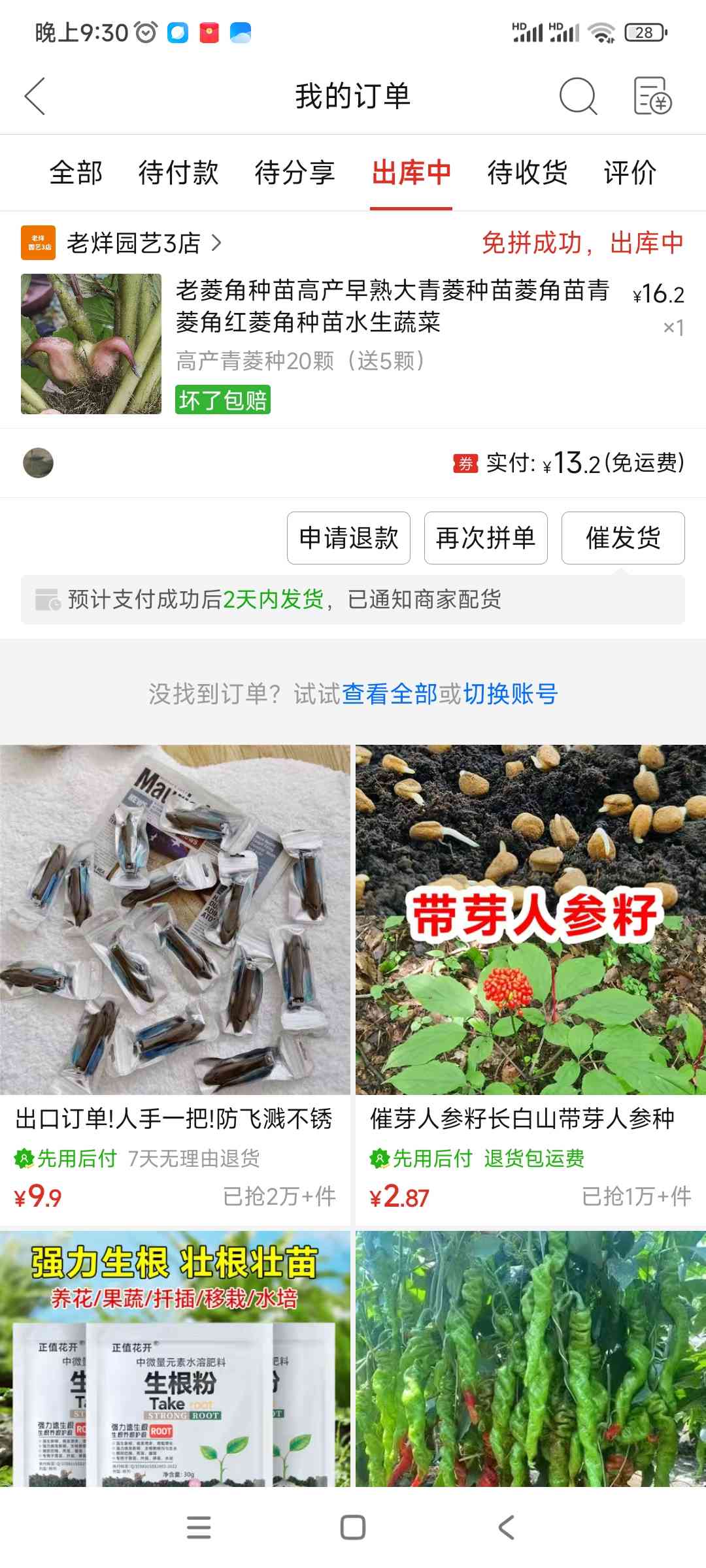Open the 评价 tab
This screenshot has height=1568, width=706.
(630, 173)
